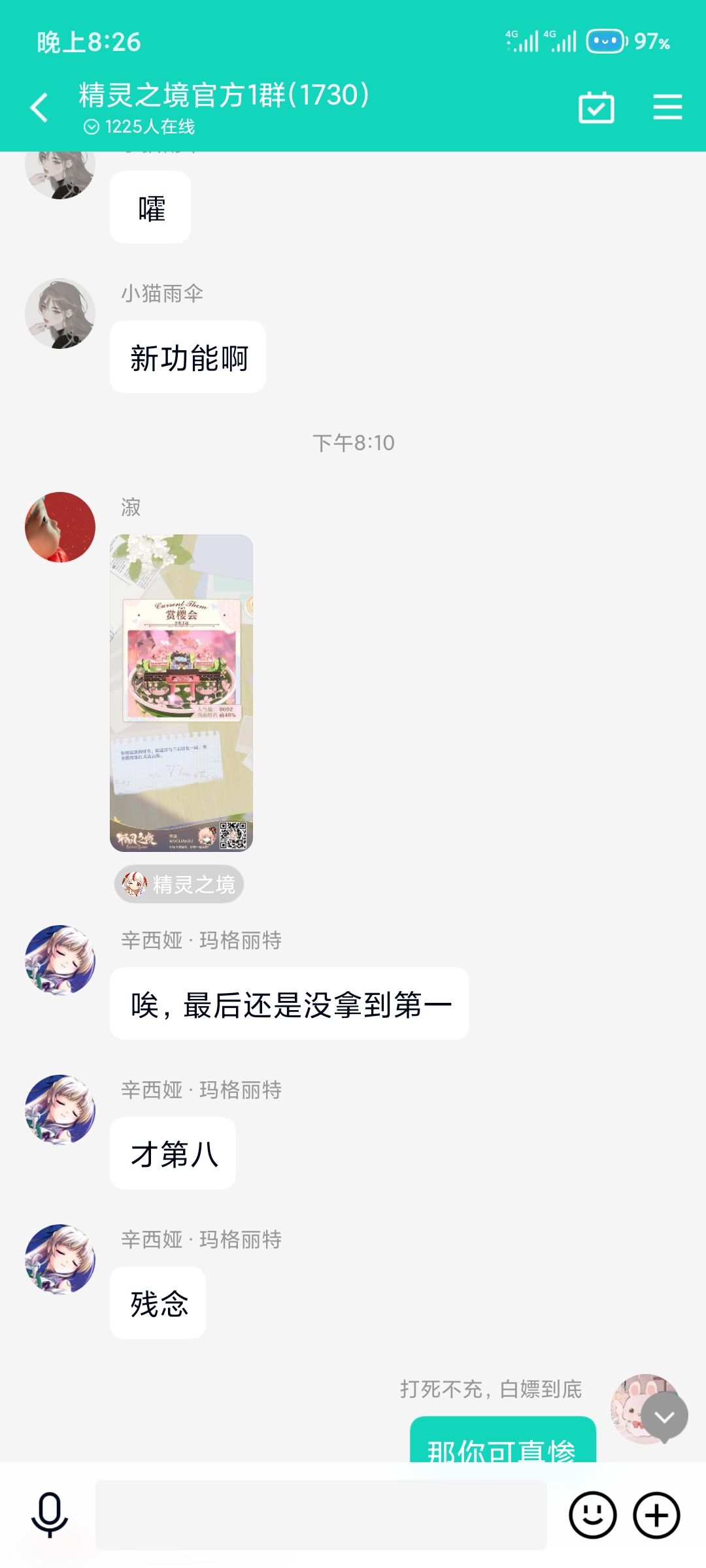706x1568 pixels.
Task: Focus the message input field
Action: click(321, 1515)
